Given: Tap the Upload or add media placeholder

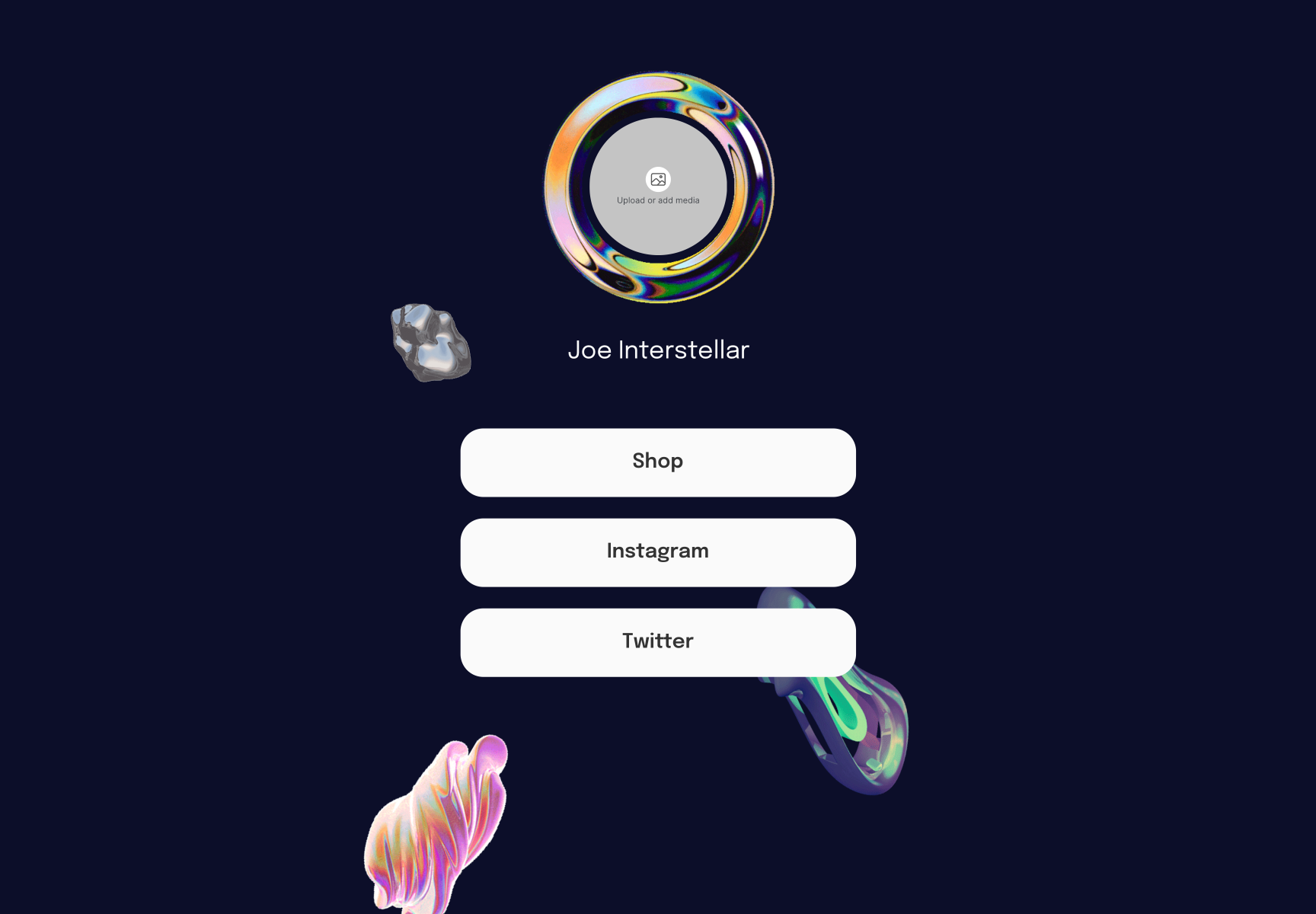Looking at the screenshot, I should [x=658, y=187].
